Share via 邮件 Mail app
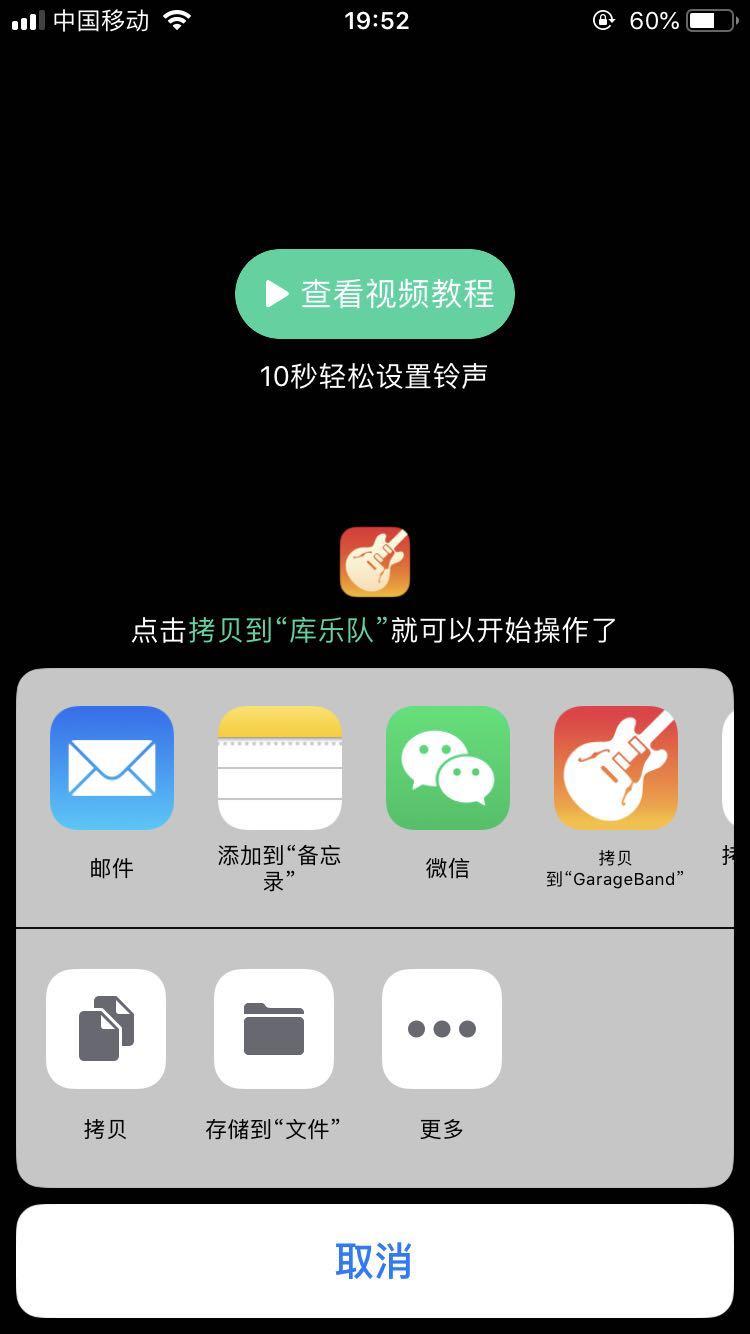The image size is (750, 1334). point(112,768)
